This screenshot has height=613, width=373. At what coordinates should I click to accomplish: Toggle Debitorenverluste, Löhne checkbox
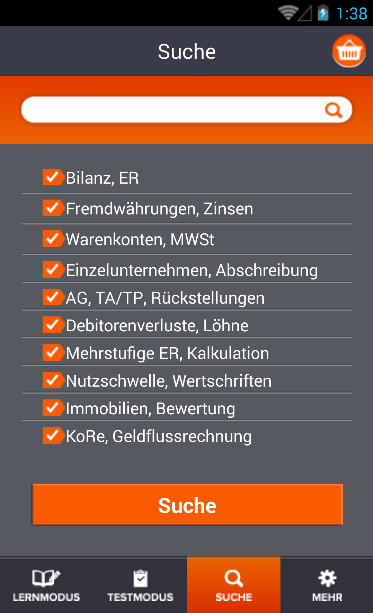52,325
